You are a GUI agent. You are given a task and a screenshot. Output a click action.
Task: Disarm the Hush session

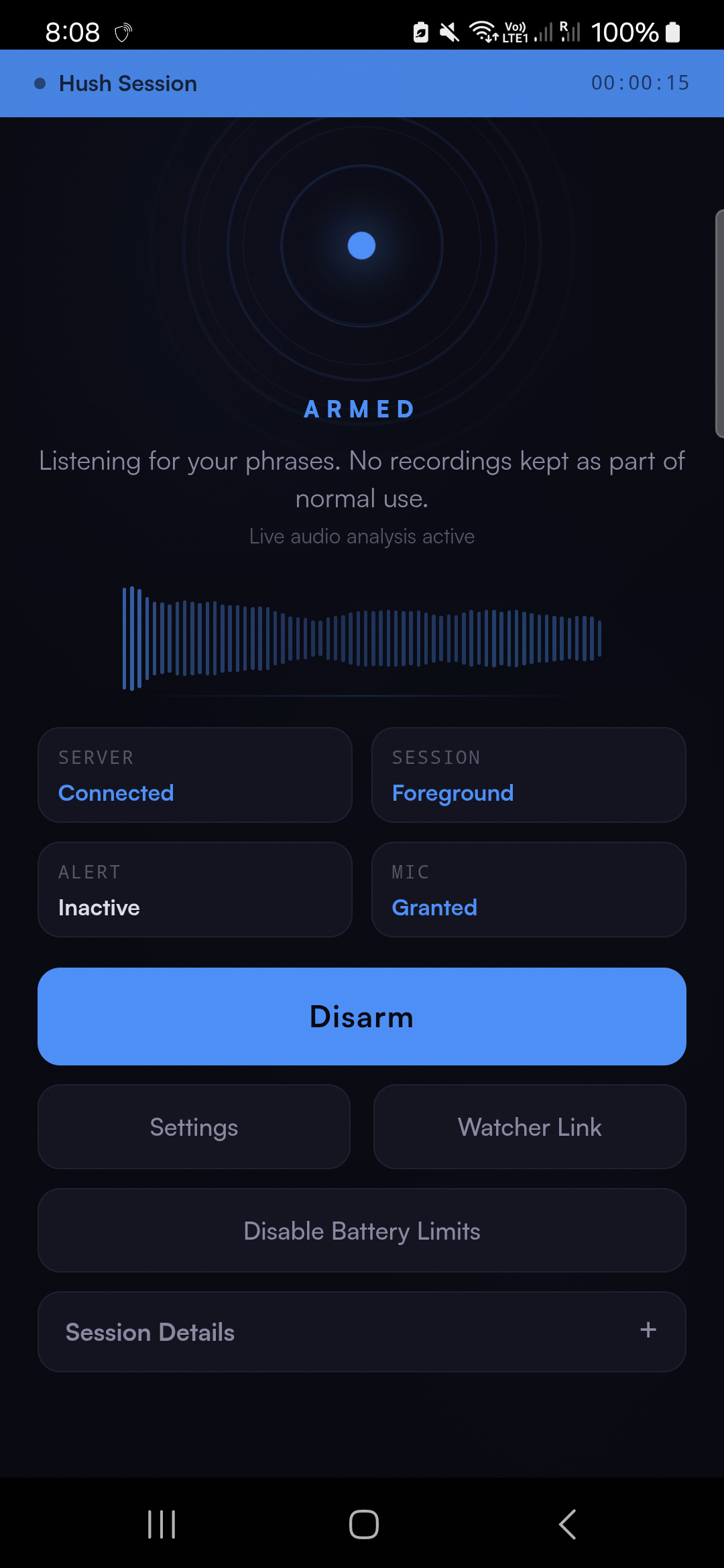click(x=362, y=1016)
